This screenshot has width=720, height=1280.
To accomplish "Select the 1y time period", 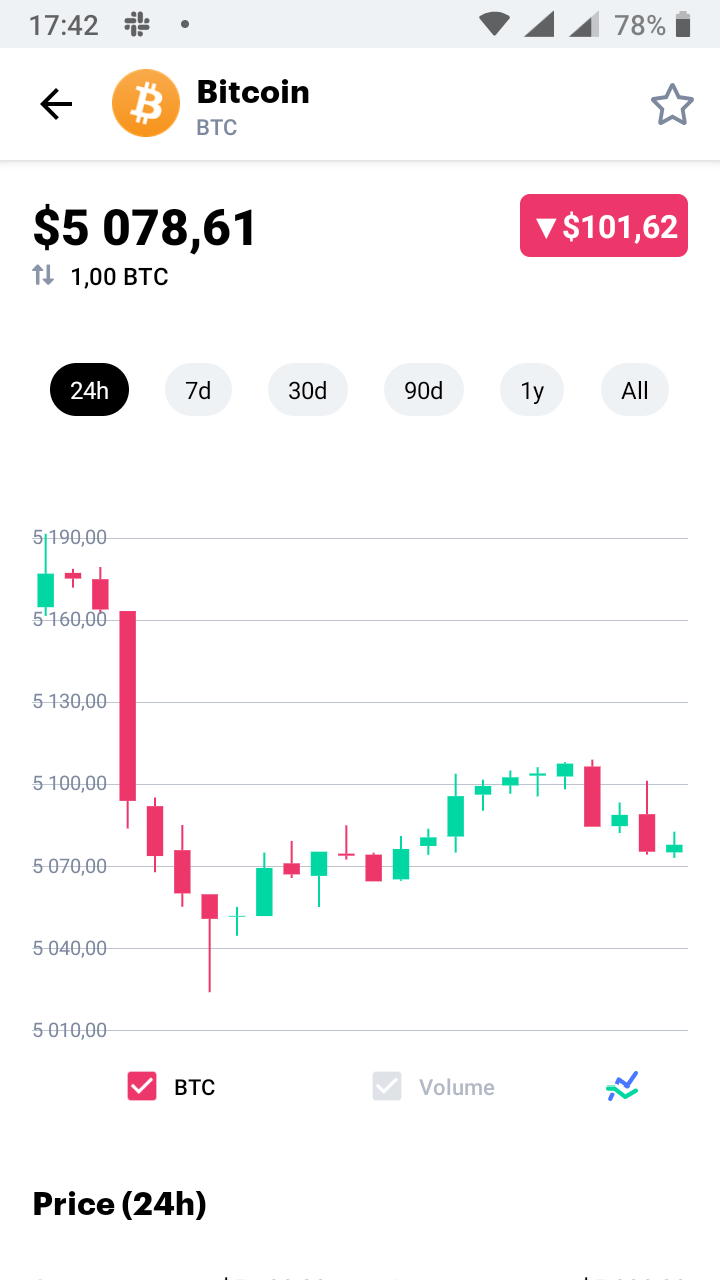I will click(532, 390).
